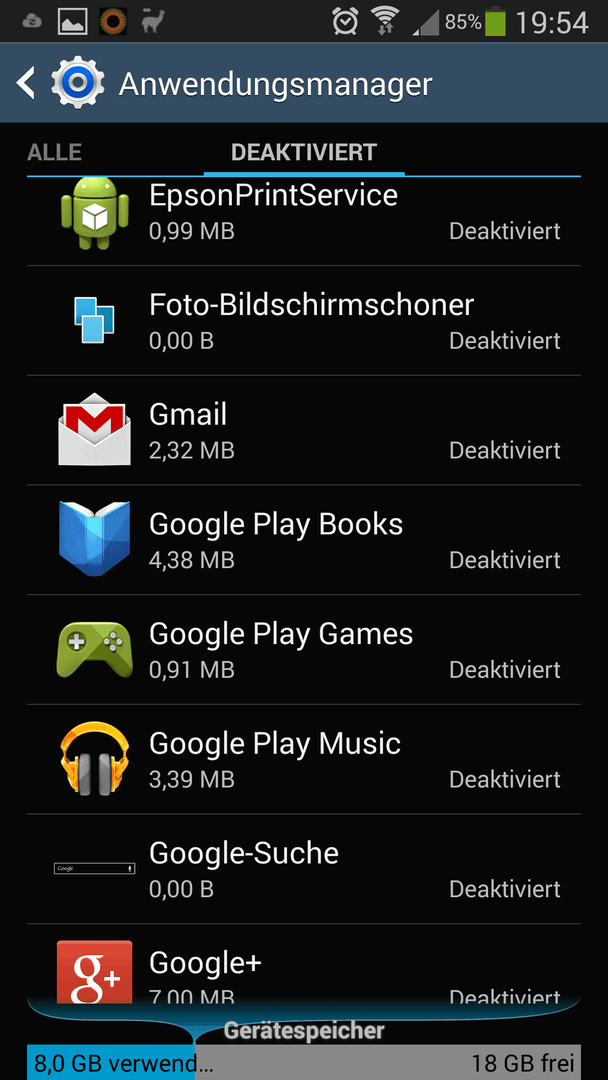Open Foto-Bildschirmschoner app info
Screen dimensions: 608x1080
click(304, 321)
